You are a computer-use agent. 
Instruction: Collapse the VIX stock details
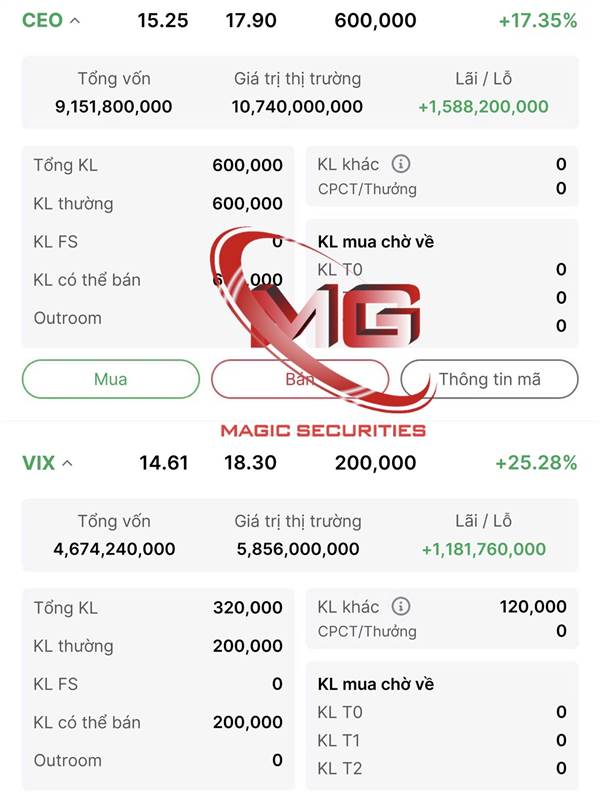point(67,463)
